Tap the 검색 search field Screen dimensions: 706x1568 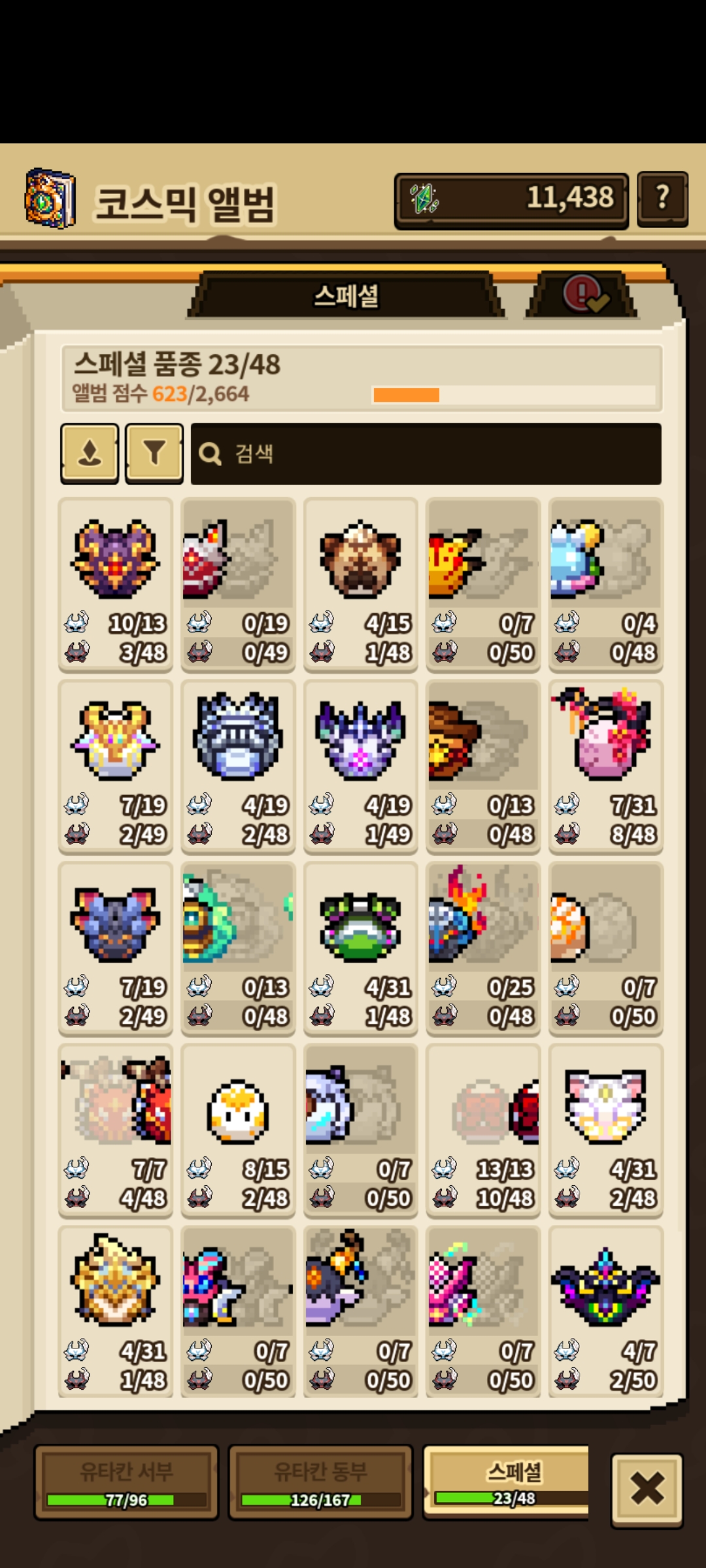[426, 453]
